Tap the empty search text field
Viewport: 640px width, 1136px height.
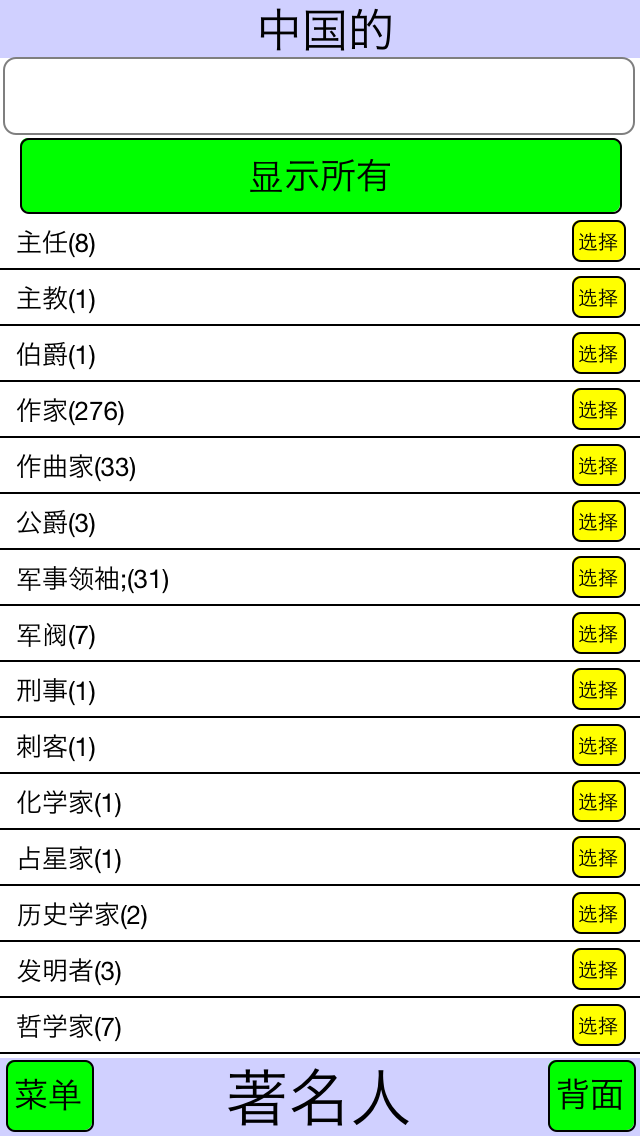point(320,96)
